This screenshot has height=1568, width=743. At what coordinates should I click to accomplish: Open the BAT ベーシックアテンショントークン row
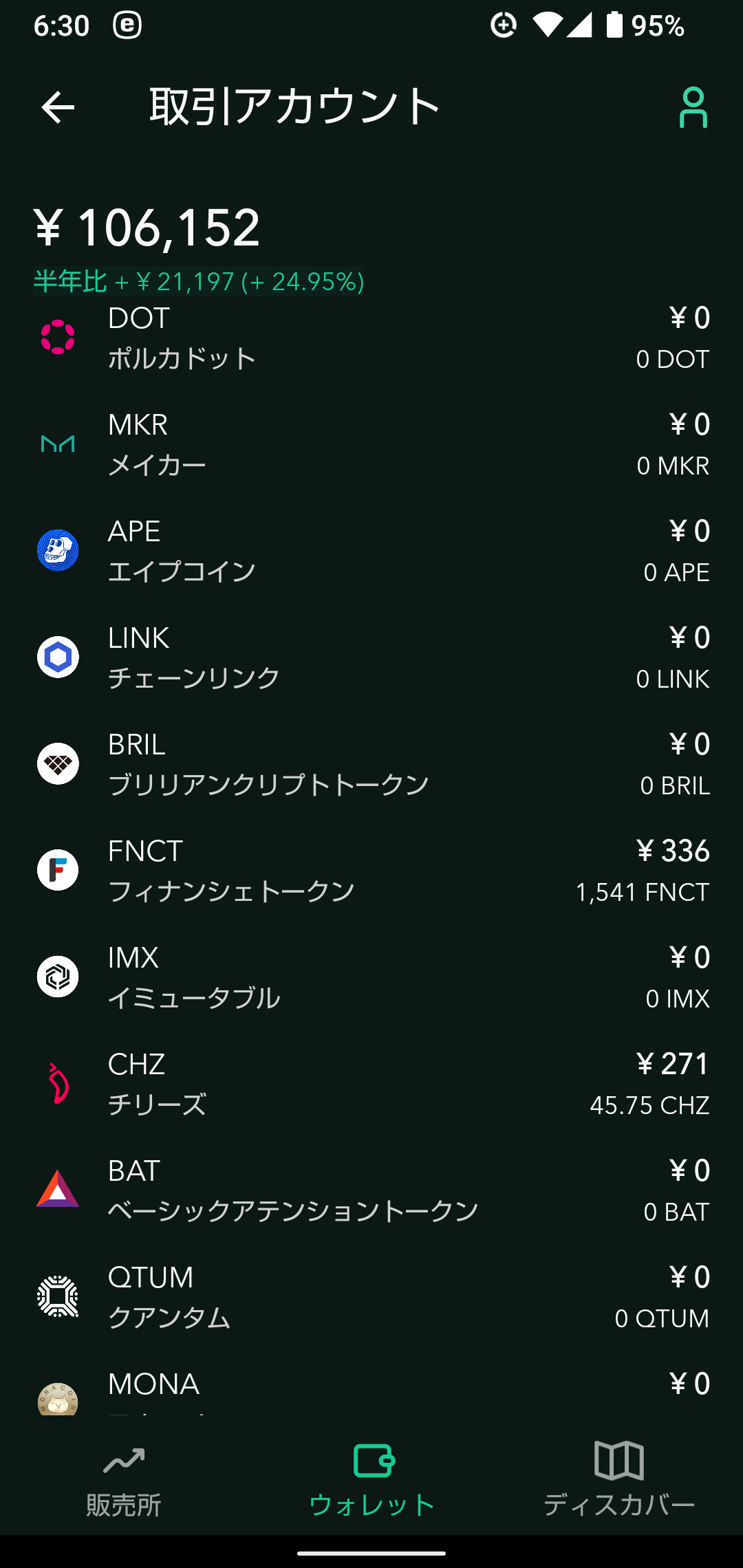coord(371,1190)
